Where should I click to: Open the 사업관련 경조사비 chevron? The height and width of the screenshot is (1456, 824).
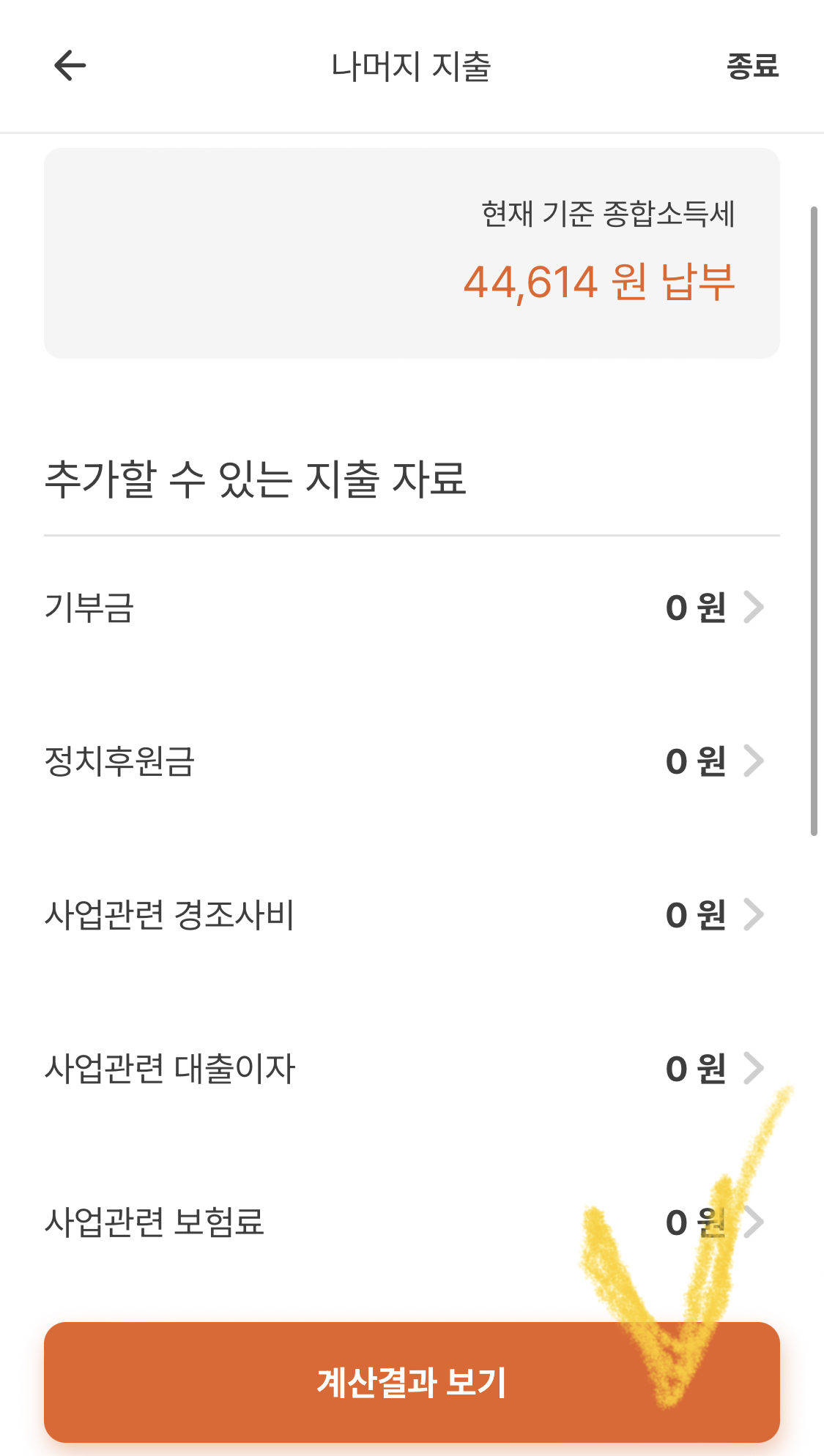pyautogui.click(x=754, y=914)
